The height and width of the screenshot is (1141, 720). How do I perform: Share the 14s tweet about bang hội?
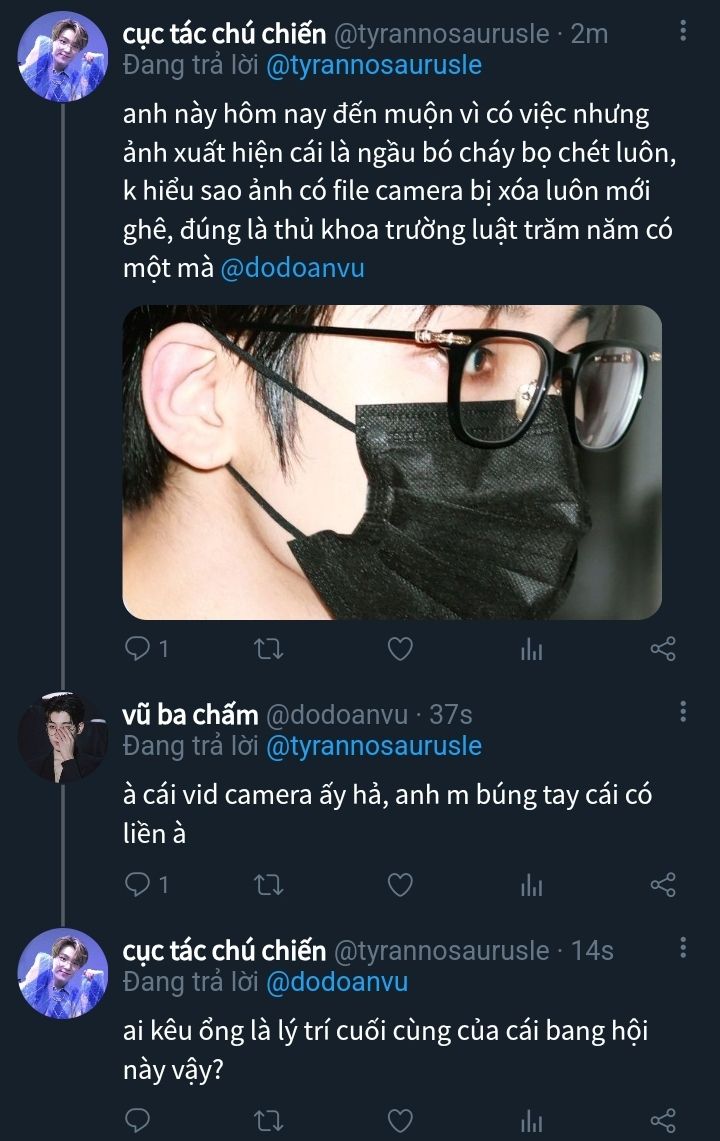[663, 1120]
